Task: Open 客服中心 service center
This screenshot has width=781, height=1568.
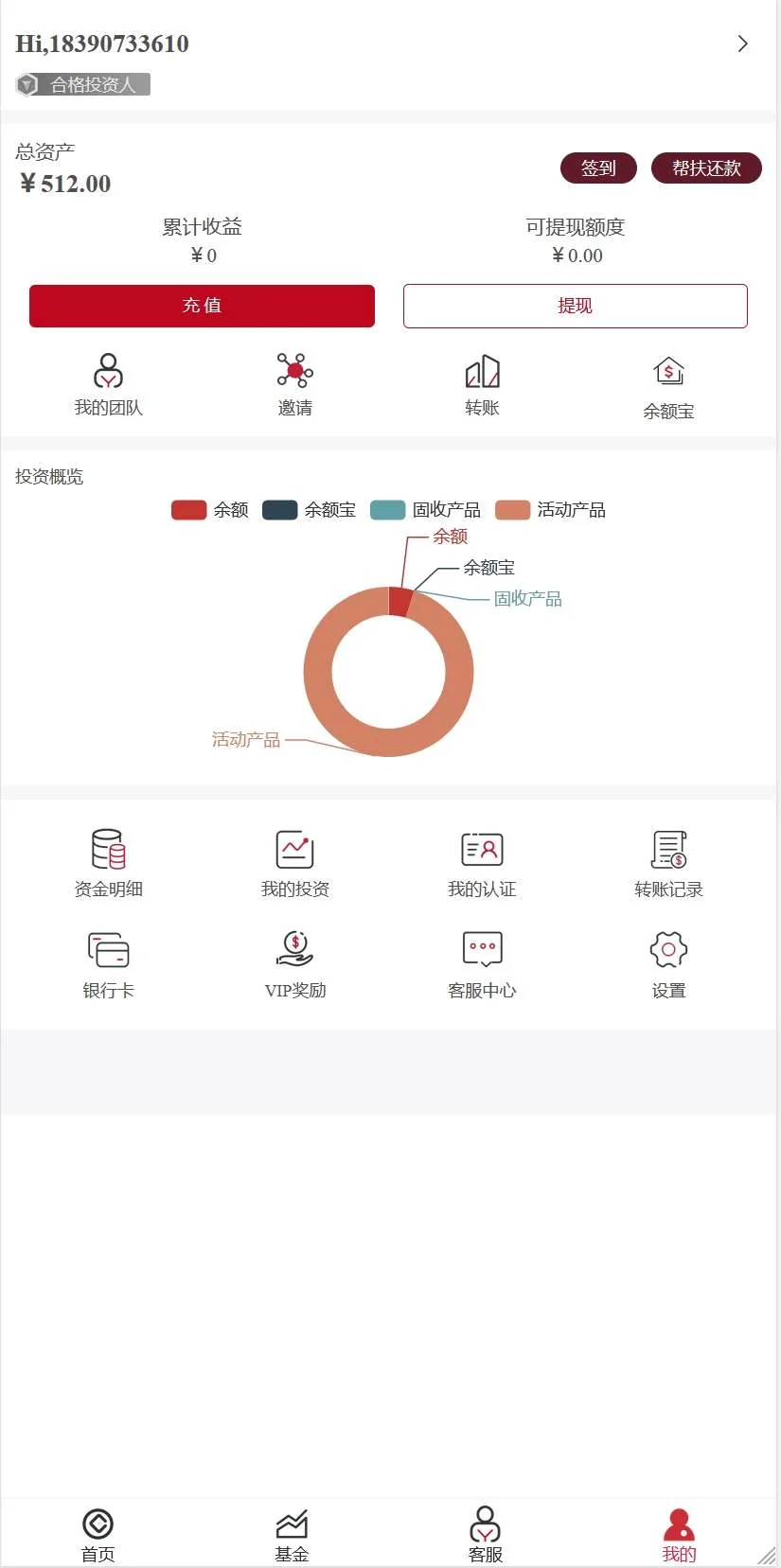Action: pos(482,963)
